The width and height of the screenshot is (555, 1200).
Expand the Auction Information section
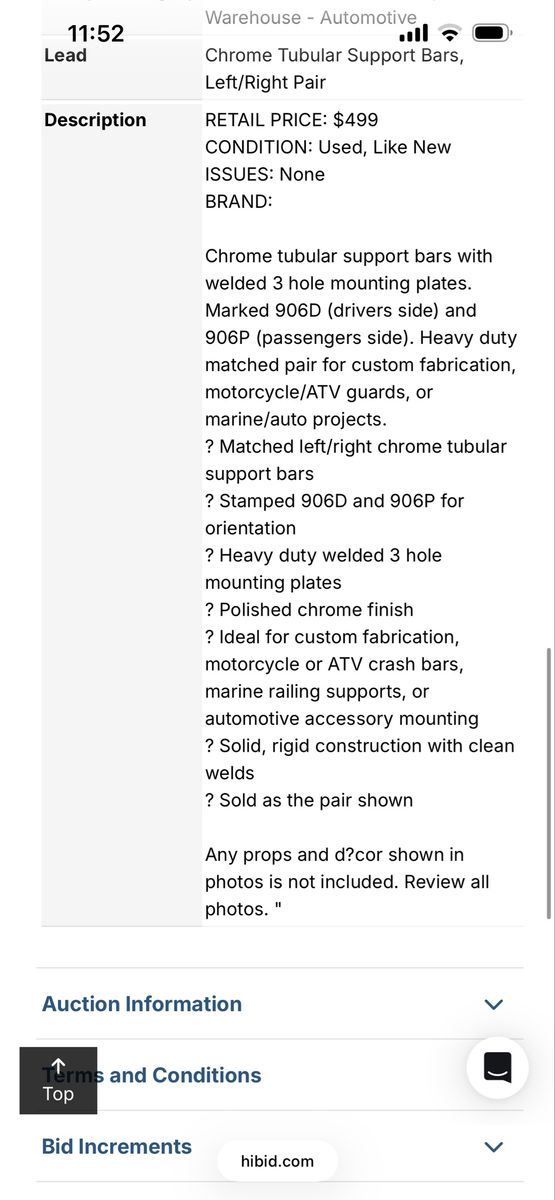(280, 1004)
